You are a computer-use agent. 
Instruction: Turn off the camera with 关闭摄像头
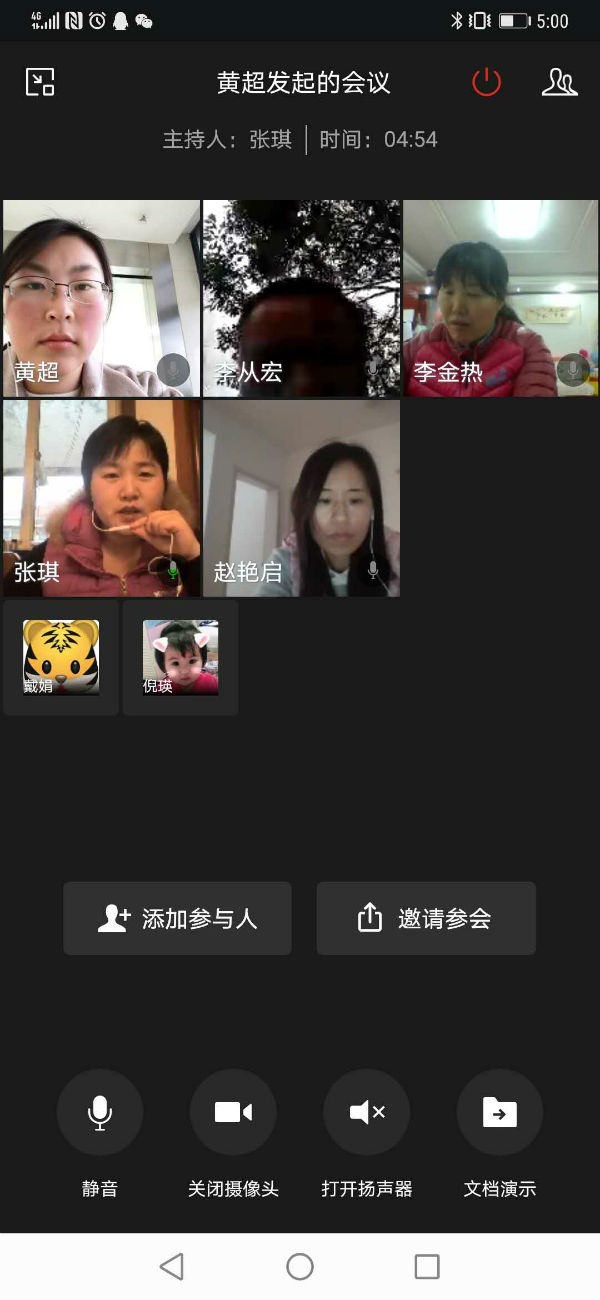click(233, 1112)
